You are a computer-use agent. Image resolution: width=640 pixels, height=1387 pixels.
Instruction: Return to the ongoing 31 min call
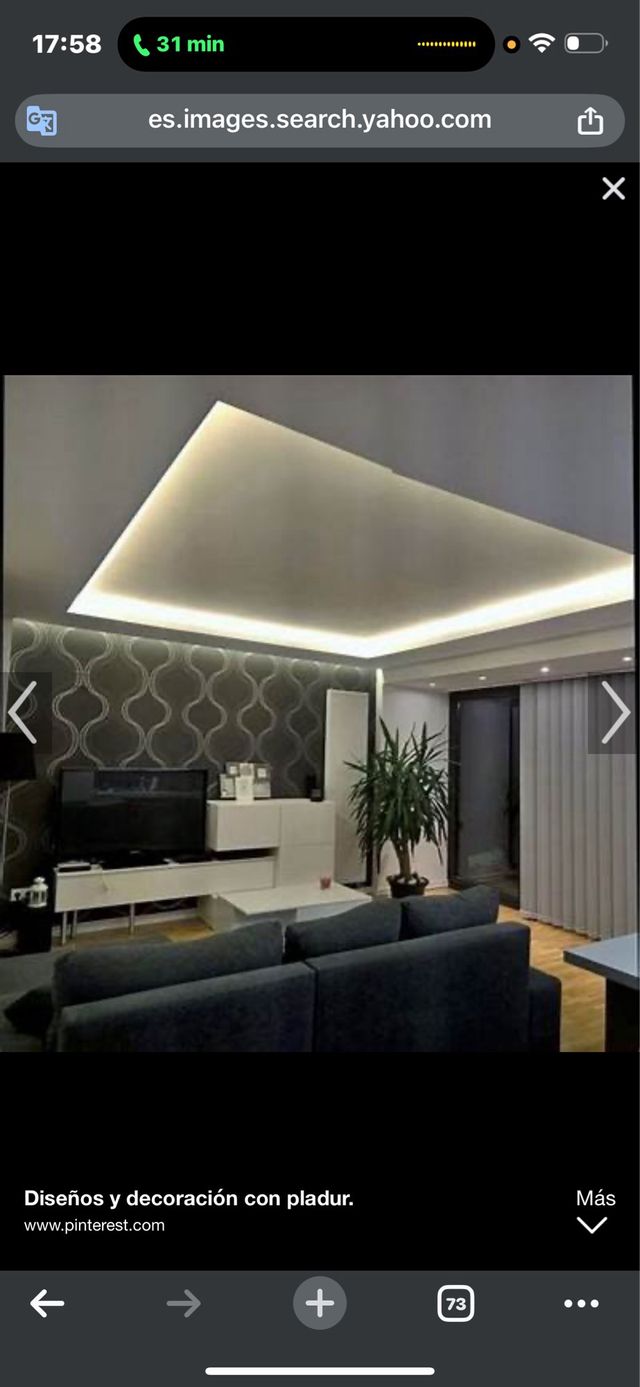(x=180, y=44)
